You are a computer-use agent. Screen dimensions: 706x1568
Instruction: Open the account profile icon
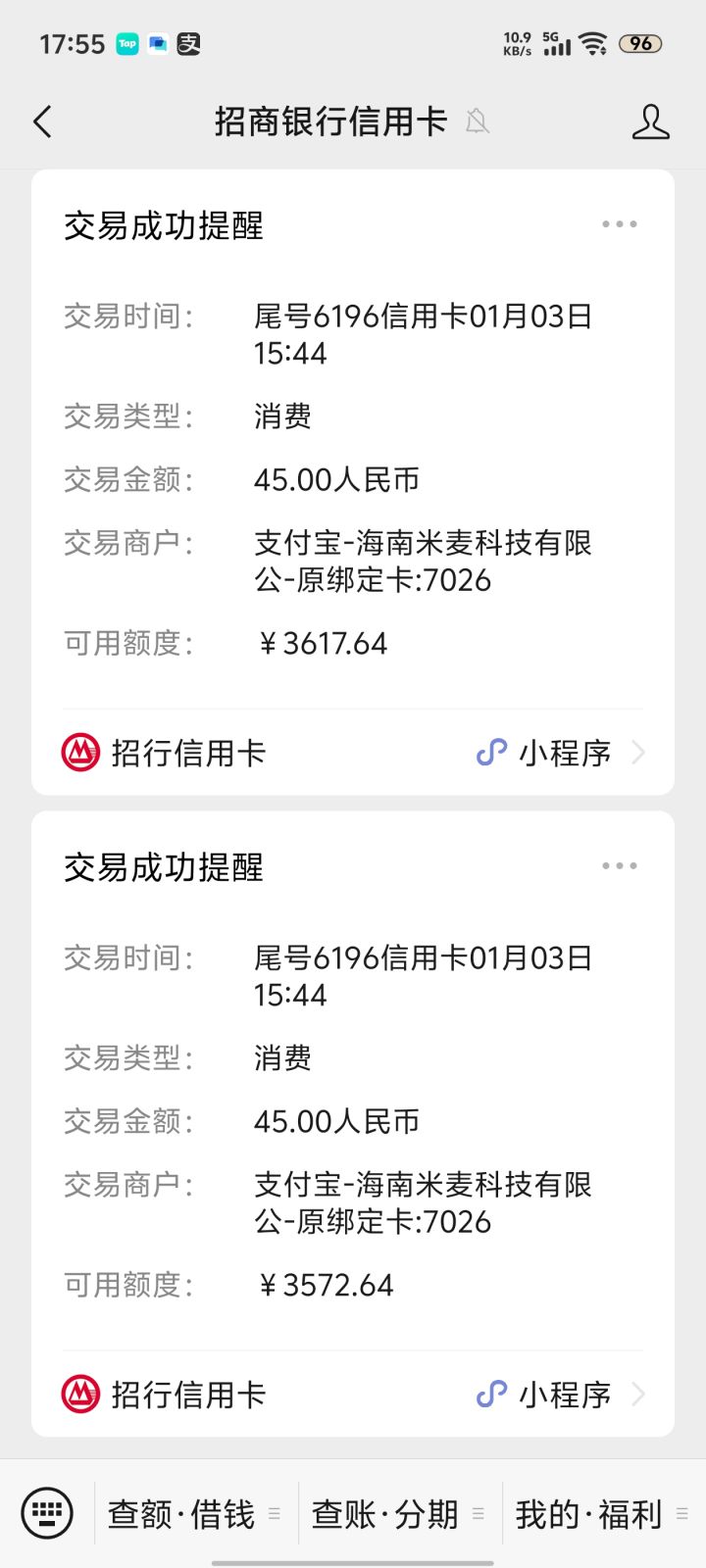point(649,122)
